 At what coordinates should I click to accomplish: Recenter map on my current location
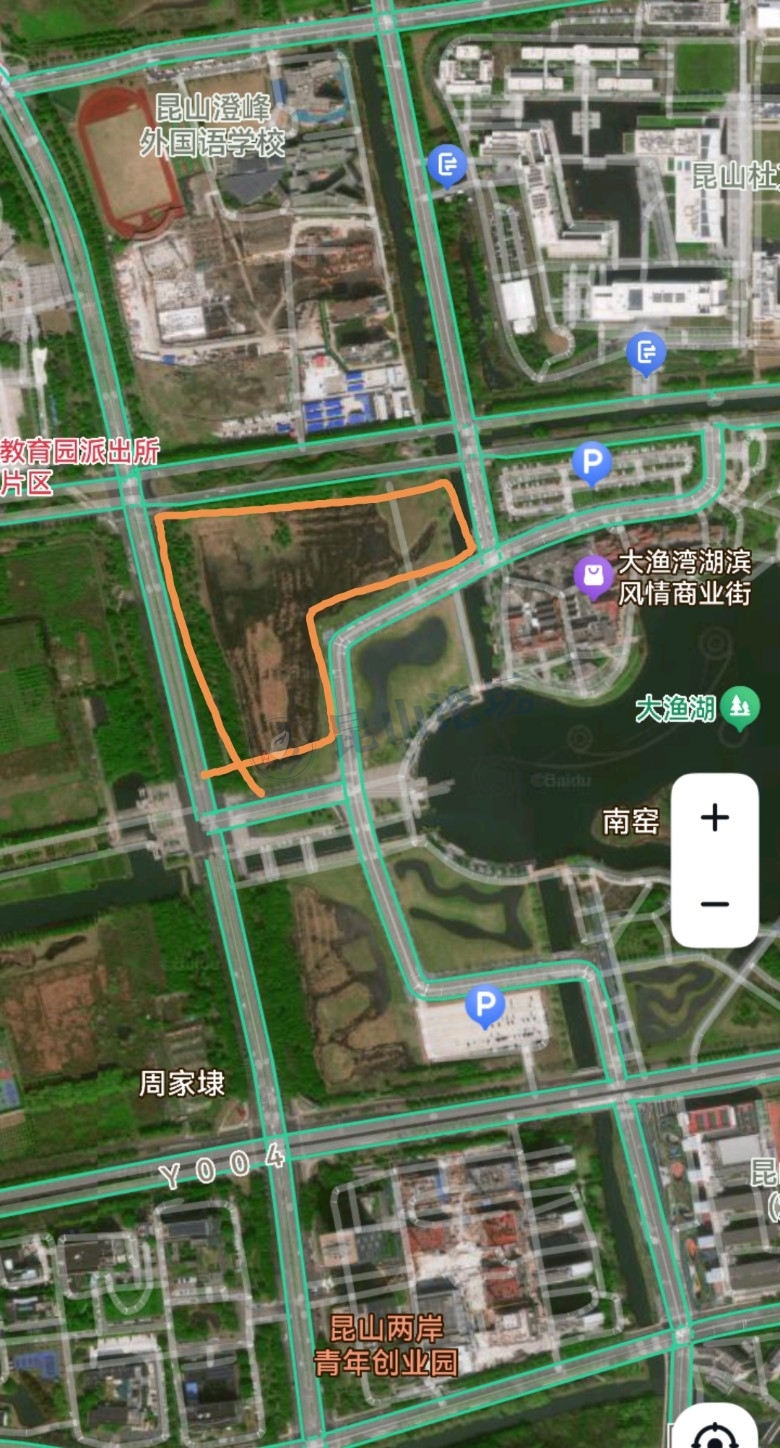pos(714,1432)
